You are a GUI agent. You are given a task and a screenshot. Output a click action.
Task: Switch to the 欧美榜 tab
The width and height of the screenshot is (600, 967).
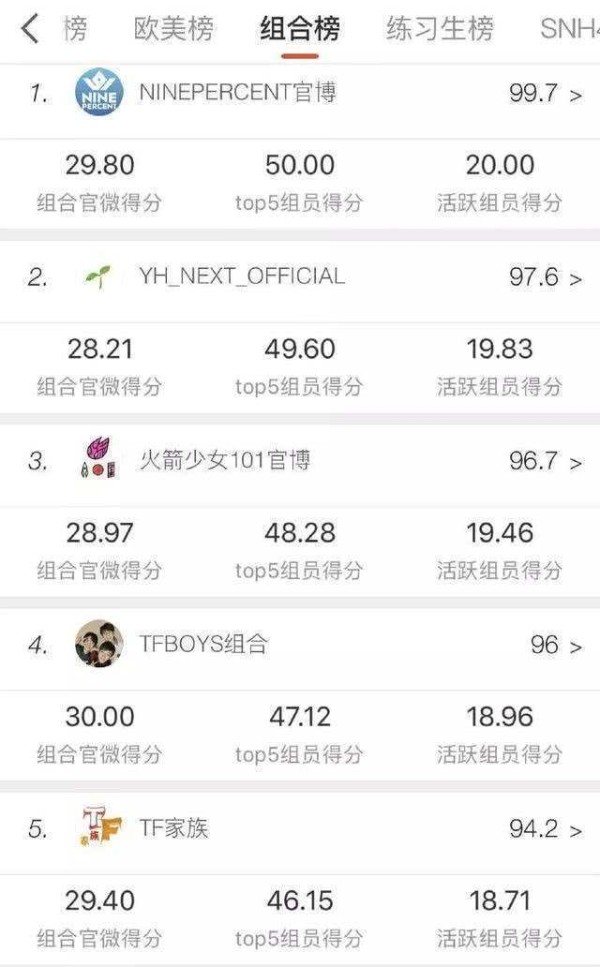tap(174, 28)
